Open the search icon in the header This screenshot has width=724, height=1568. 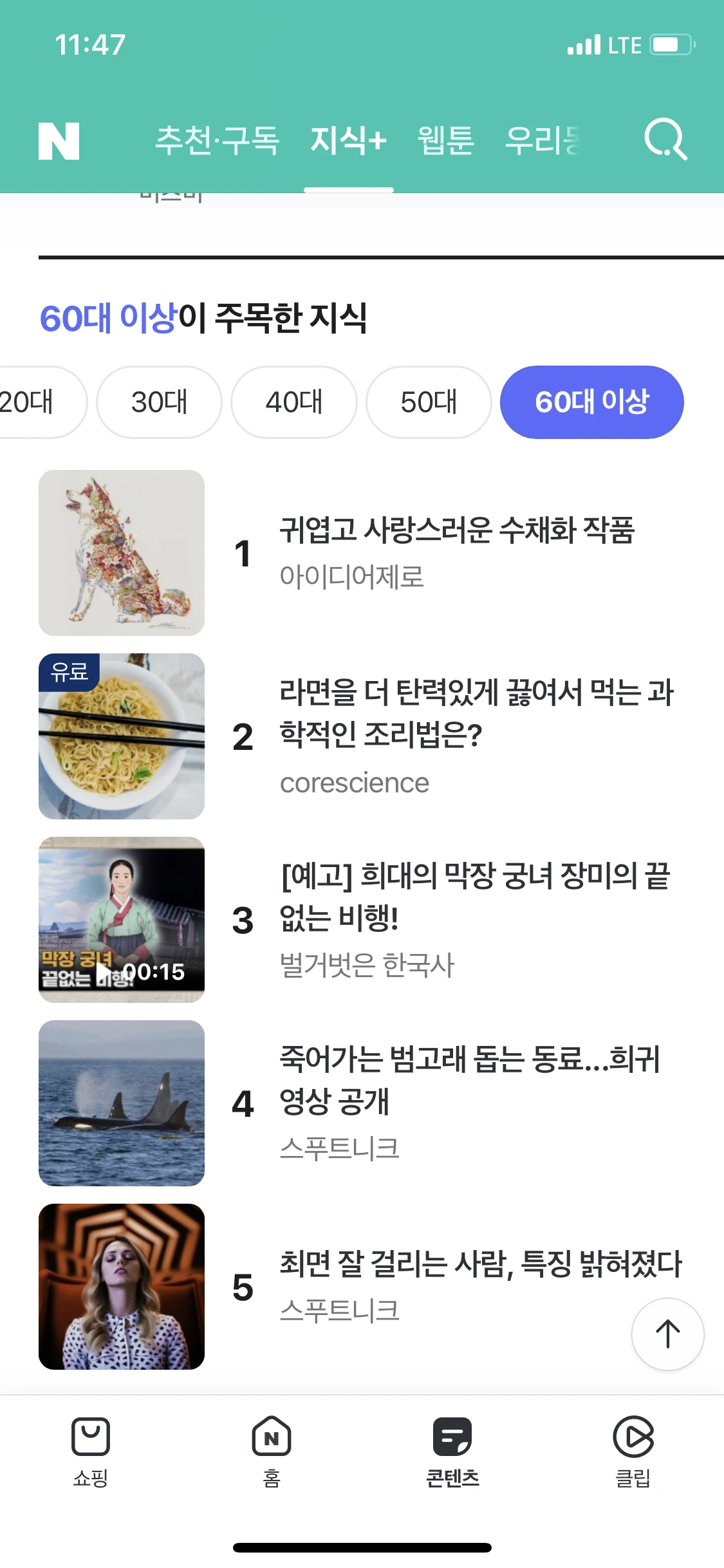tap(666, 139)
